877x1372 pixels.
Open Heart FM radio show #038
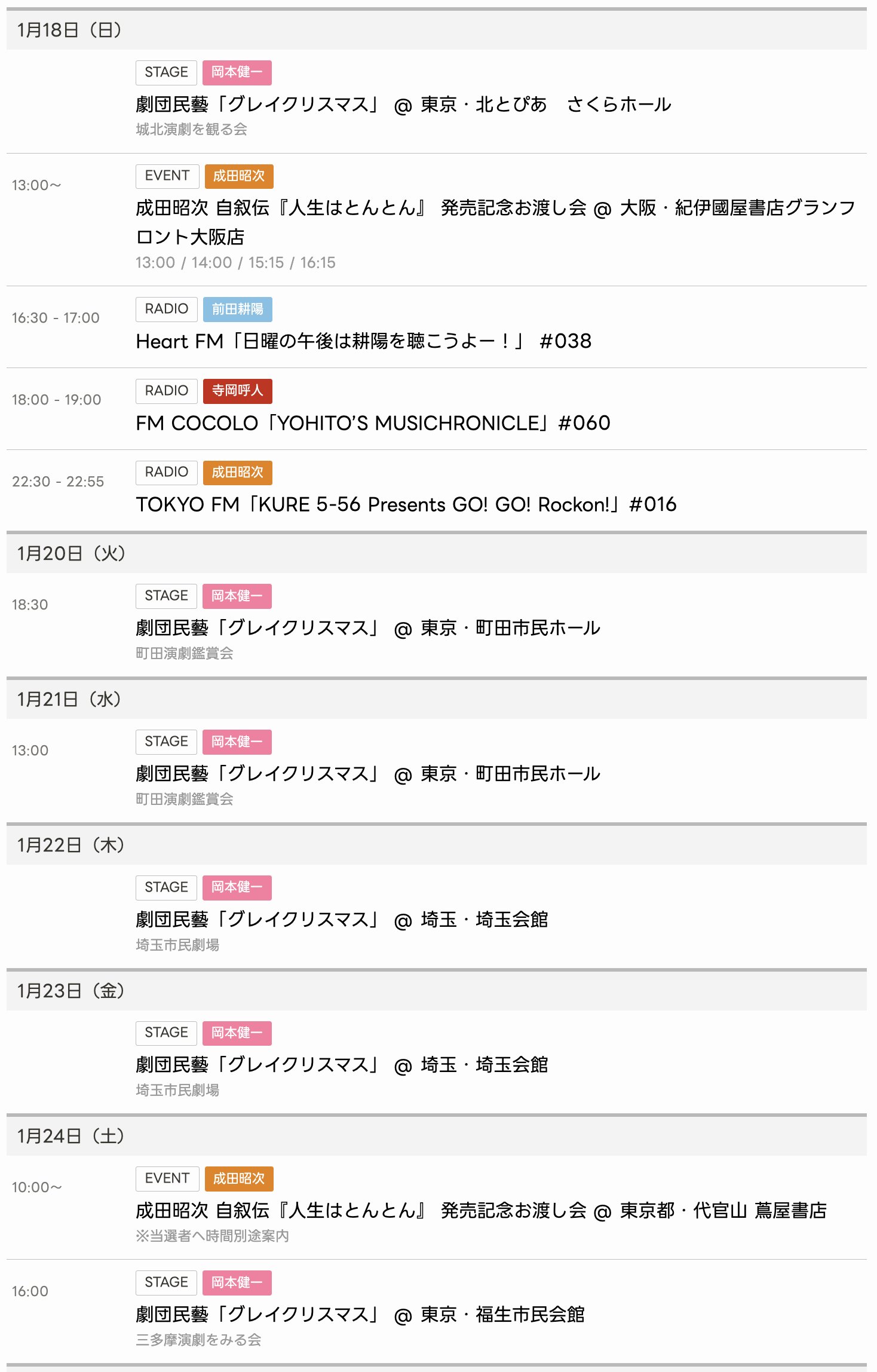[363, 341]
